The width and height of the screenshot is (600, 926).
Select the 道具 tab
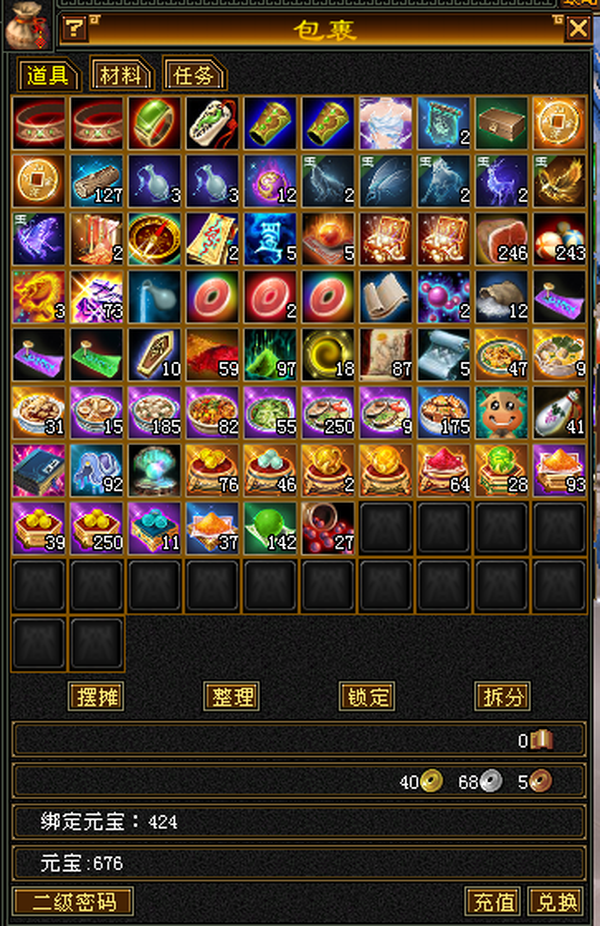tap(47, 74)
